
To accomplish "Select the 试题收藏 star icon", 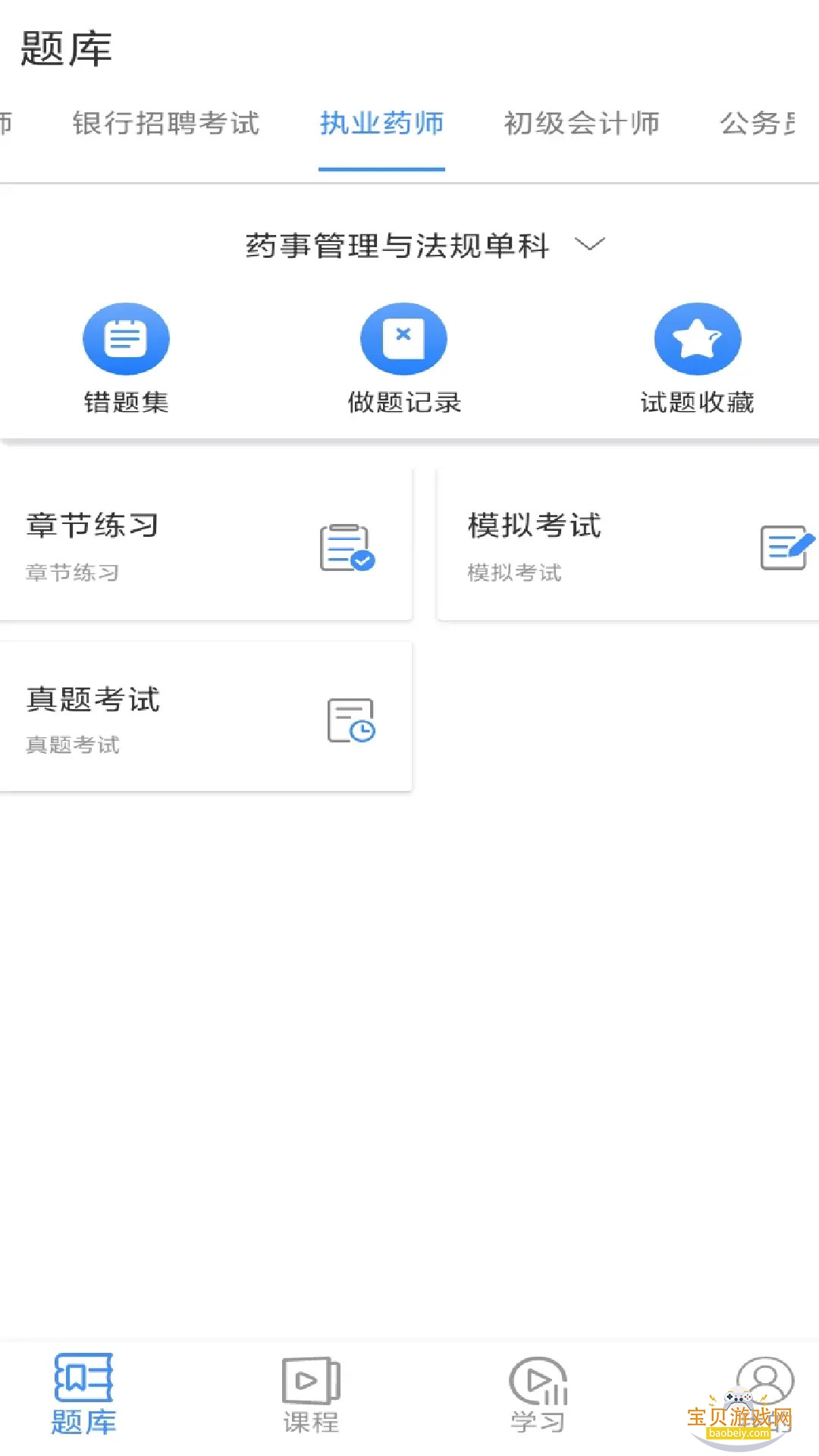I will (x=698, y=338).
